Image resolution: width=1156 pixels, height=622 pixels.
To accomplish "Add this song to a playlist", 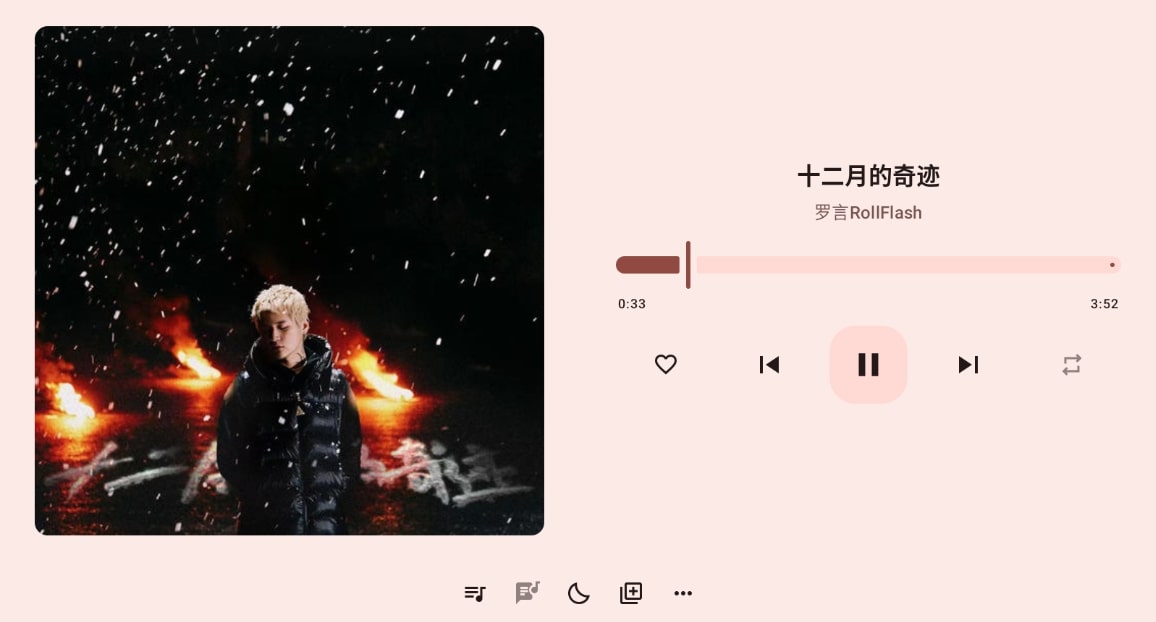I will [x=631, y=593].
